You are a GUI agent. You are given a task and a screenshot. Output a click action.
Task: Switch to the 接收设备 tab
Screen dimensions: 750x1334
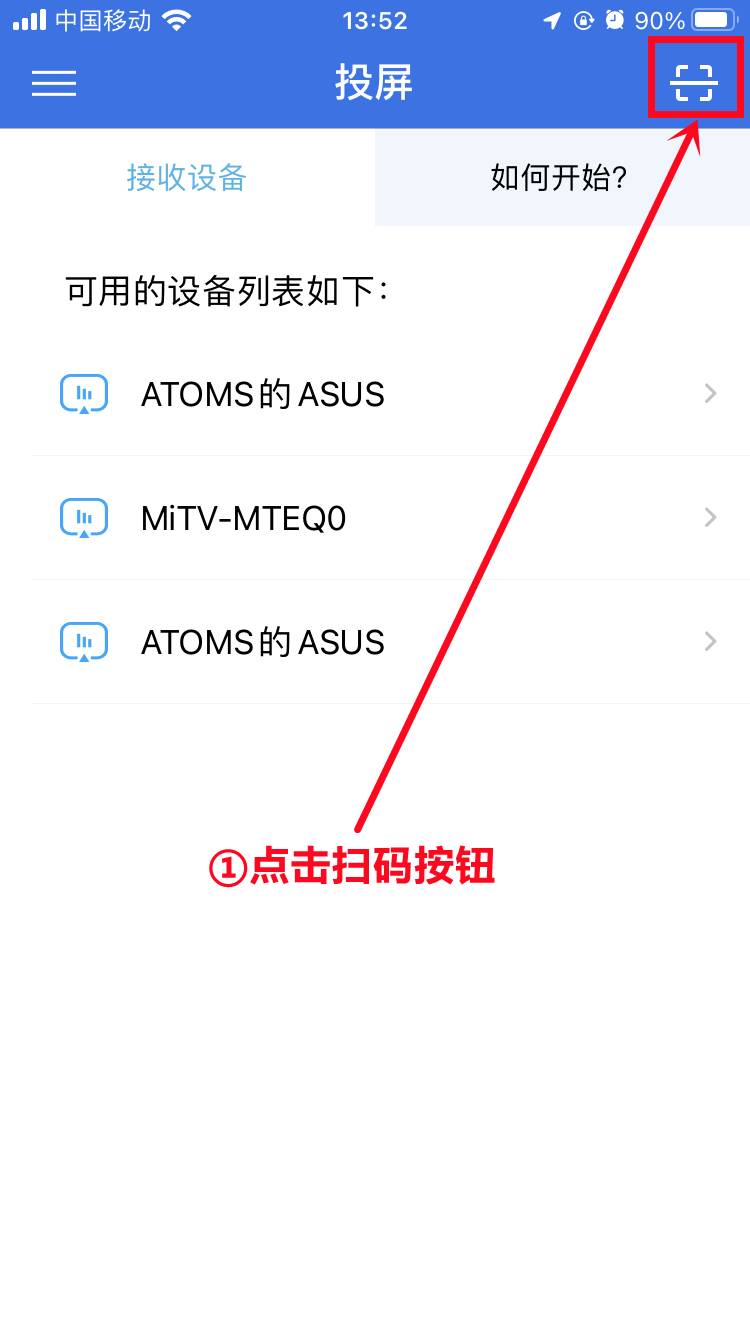187,178
